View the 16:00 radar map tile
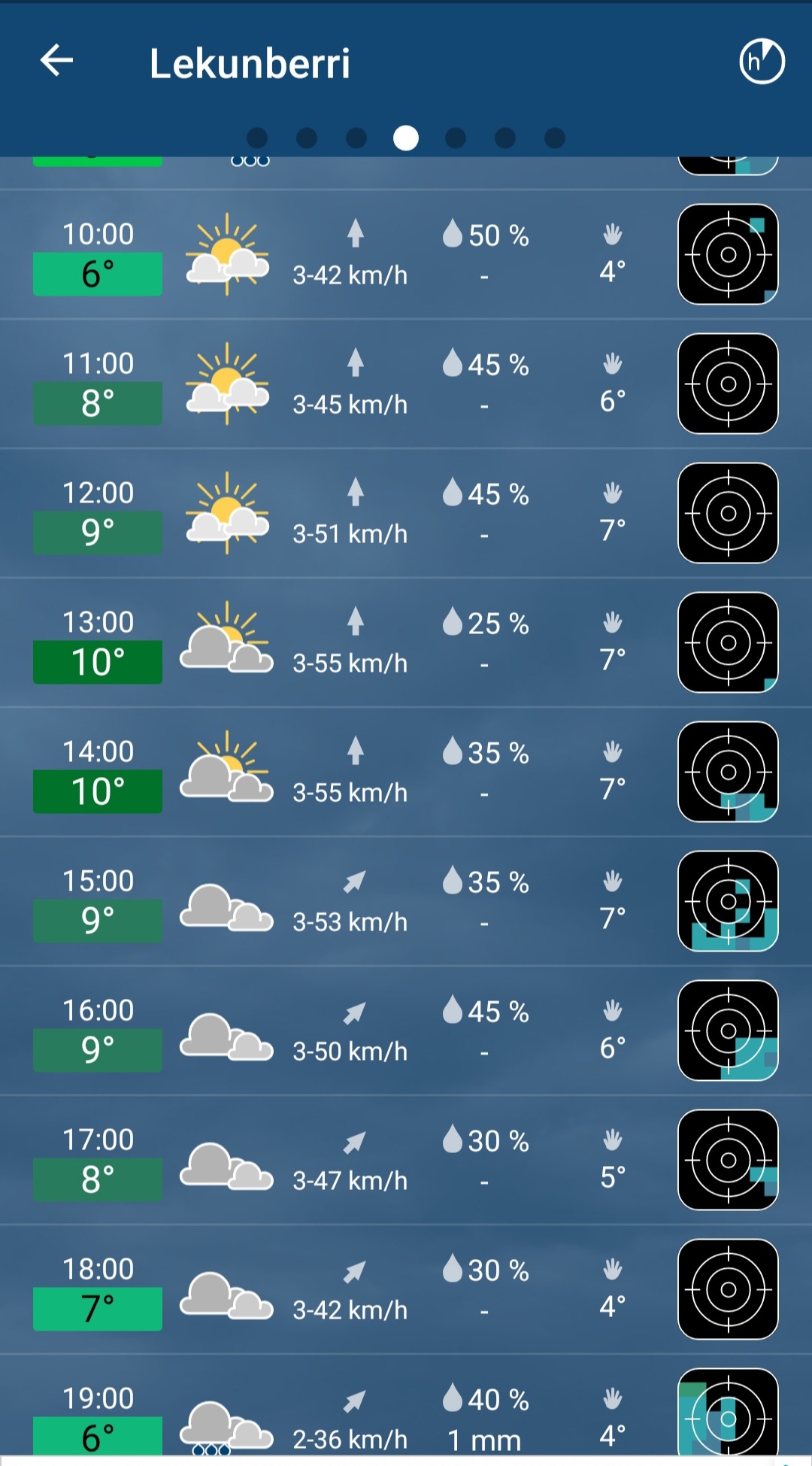Viewport: 812px width, 1466px height. tap(728, 1030)
